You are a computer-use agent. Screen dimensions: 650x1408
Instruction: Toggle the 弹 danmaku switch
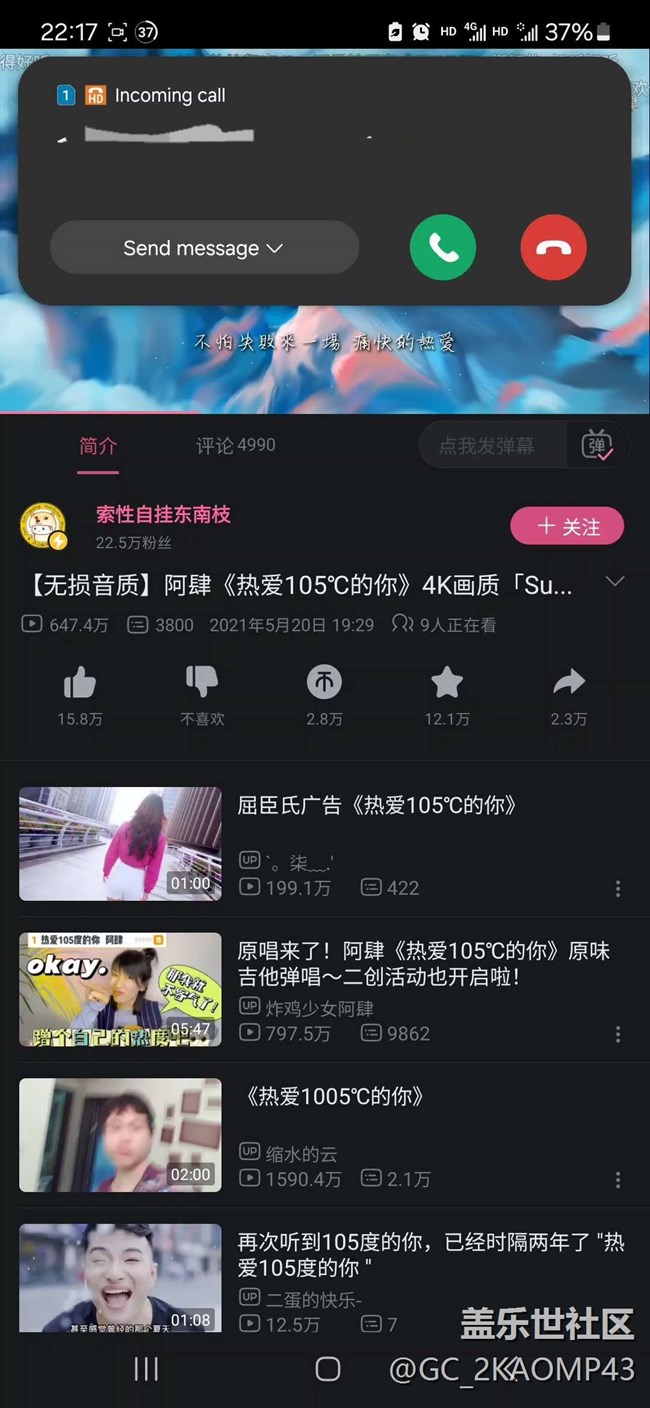point(598,446)
